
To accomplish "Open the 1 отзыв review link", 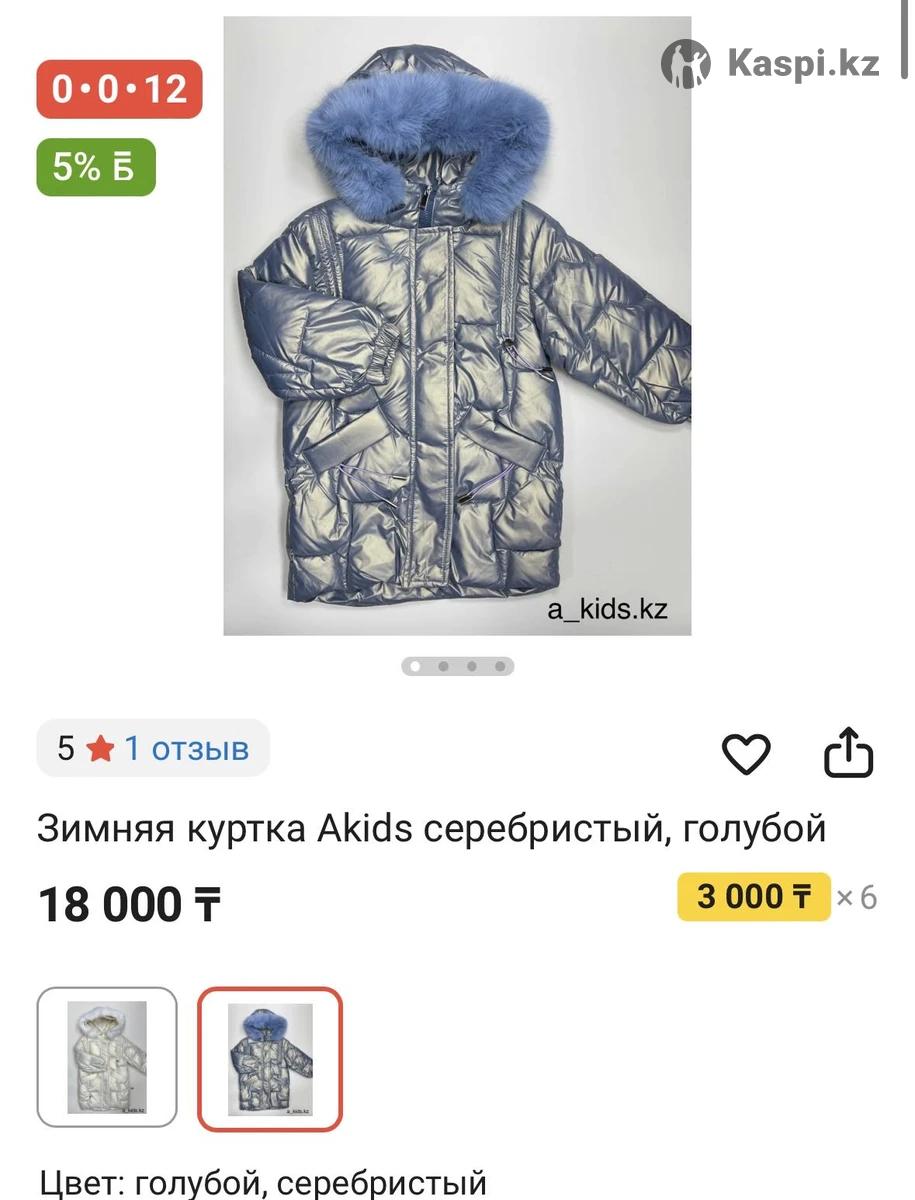I will (186, 748).
